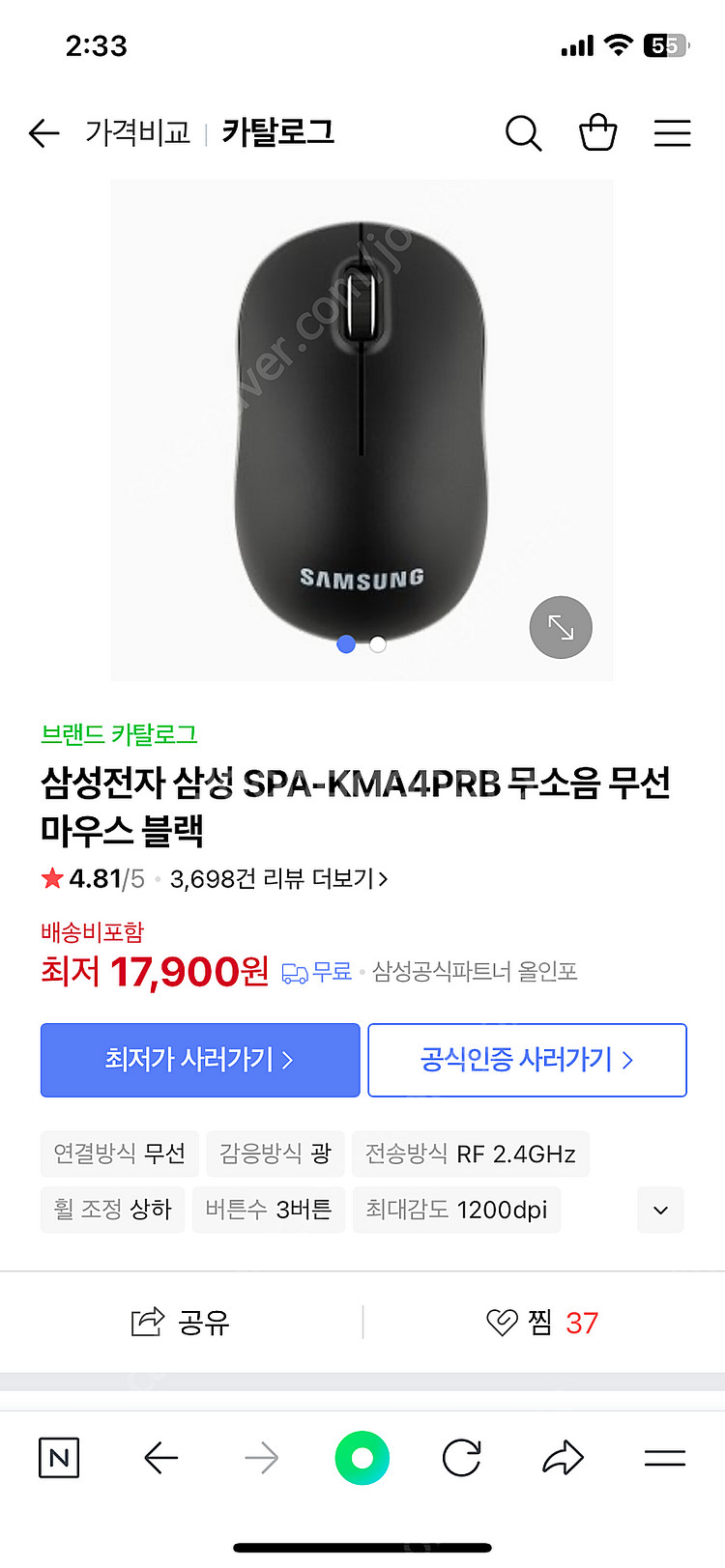
Task: Share this product via 공유
Action: 181,1322
